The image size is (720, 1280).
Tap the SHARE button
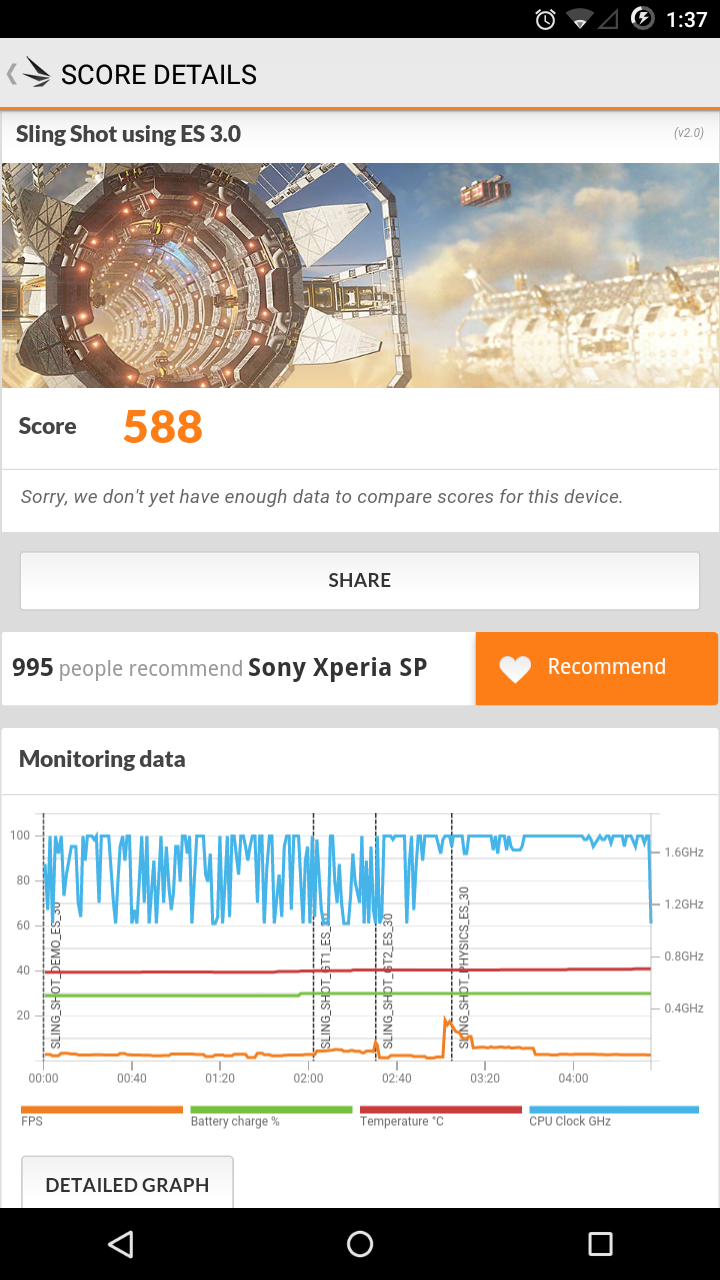[360, 580]
